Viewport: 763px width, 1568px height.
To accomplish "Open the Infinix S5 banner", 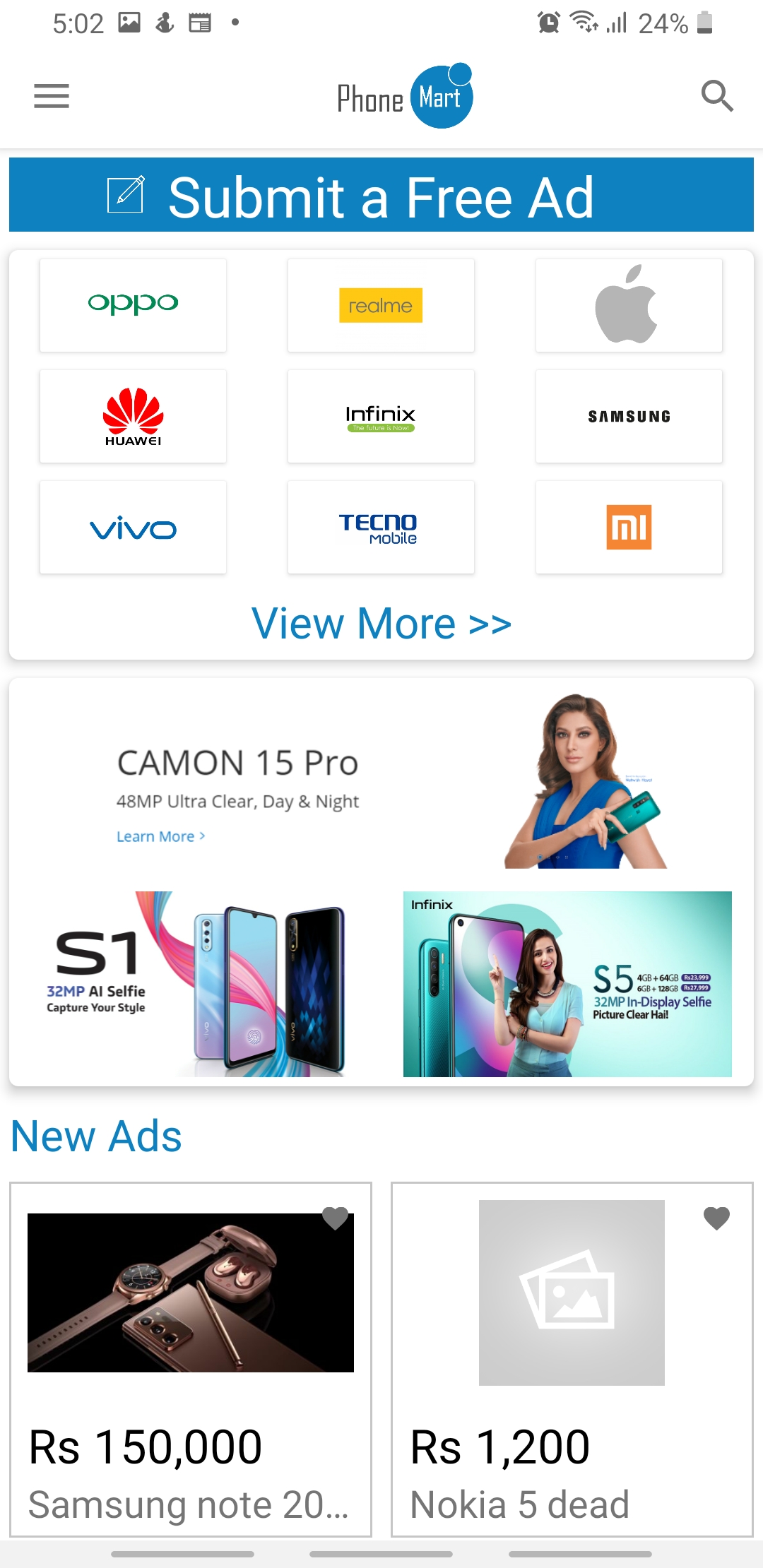I will pyautogui.click(x=567, y=984).
